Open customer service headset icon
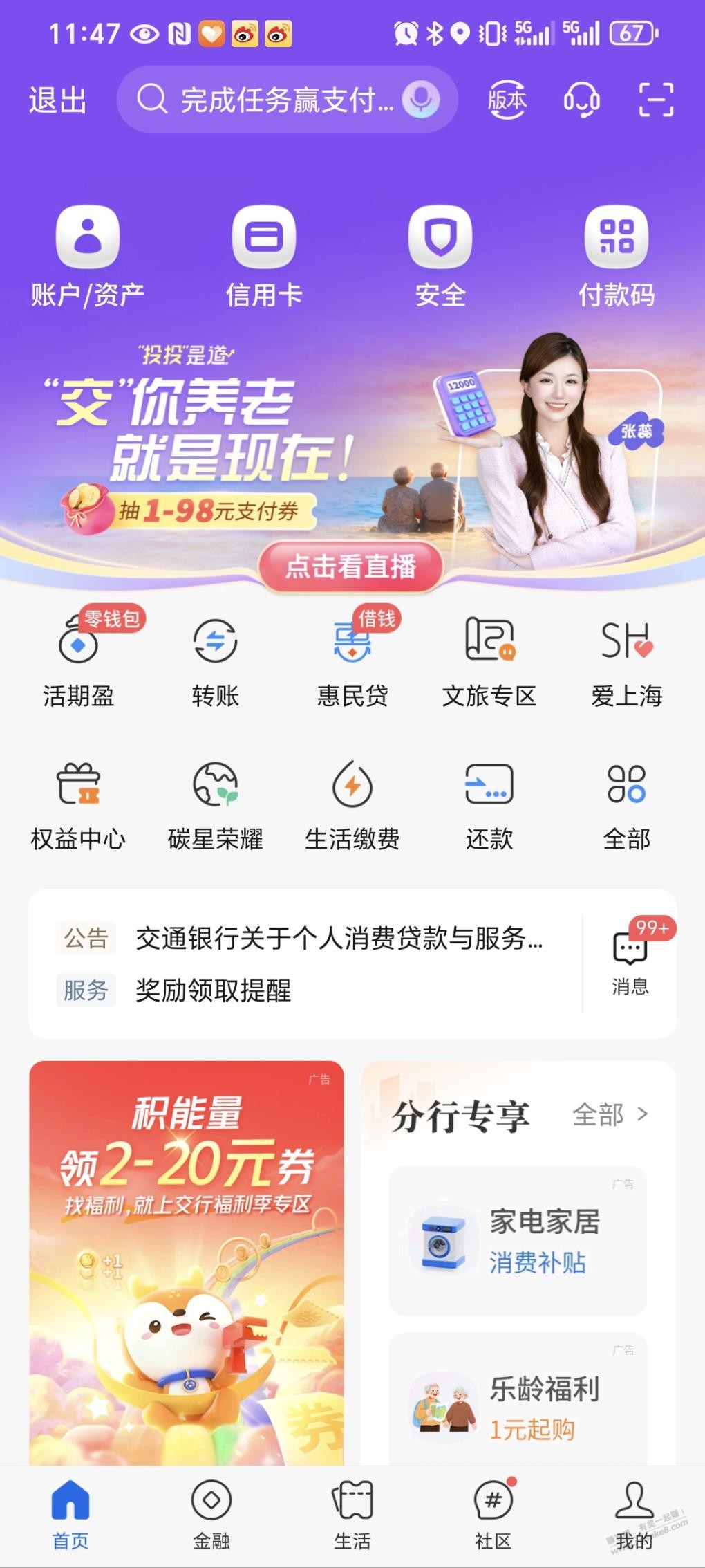The image size is (705, 1568). [x=581, y=100]
